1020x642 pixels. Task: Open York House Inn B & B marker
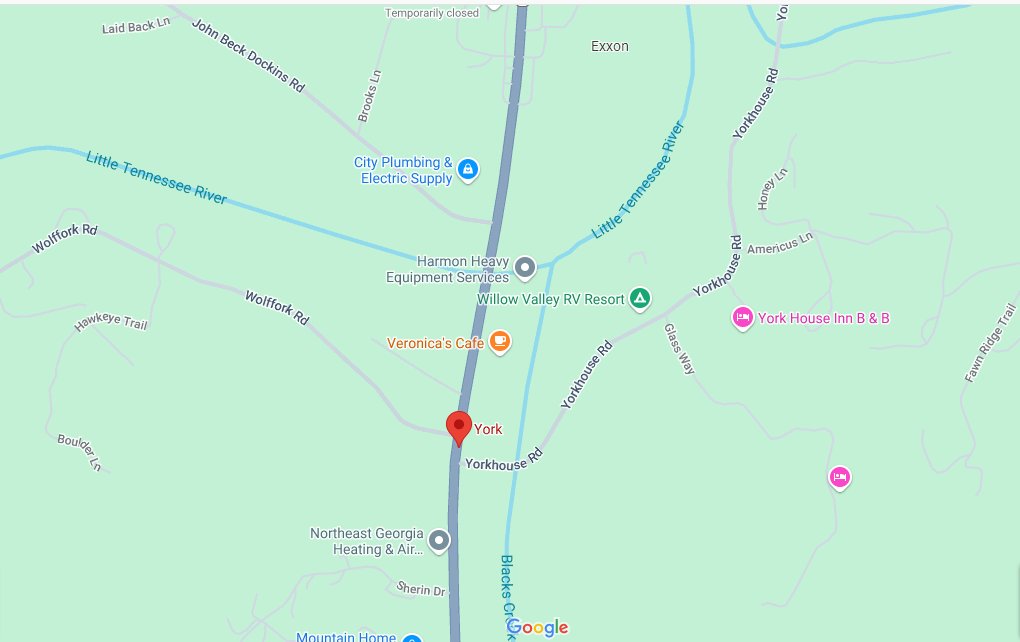742,318
